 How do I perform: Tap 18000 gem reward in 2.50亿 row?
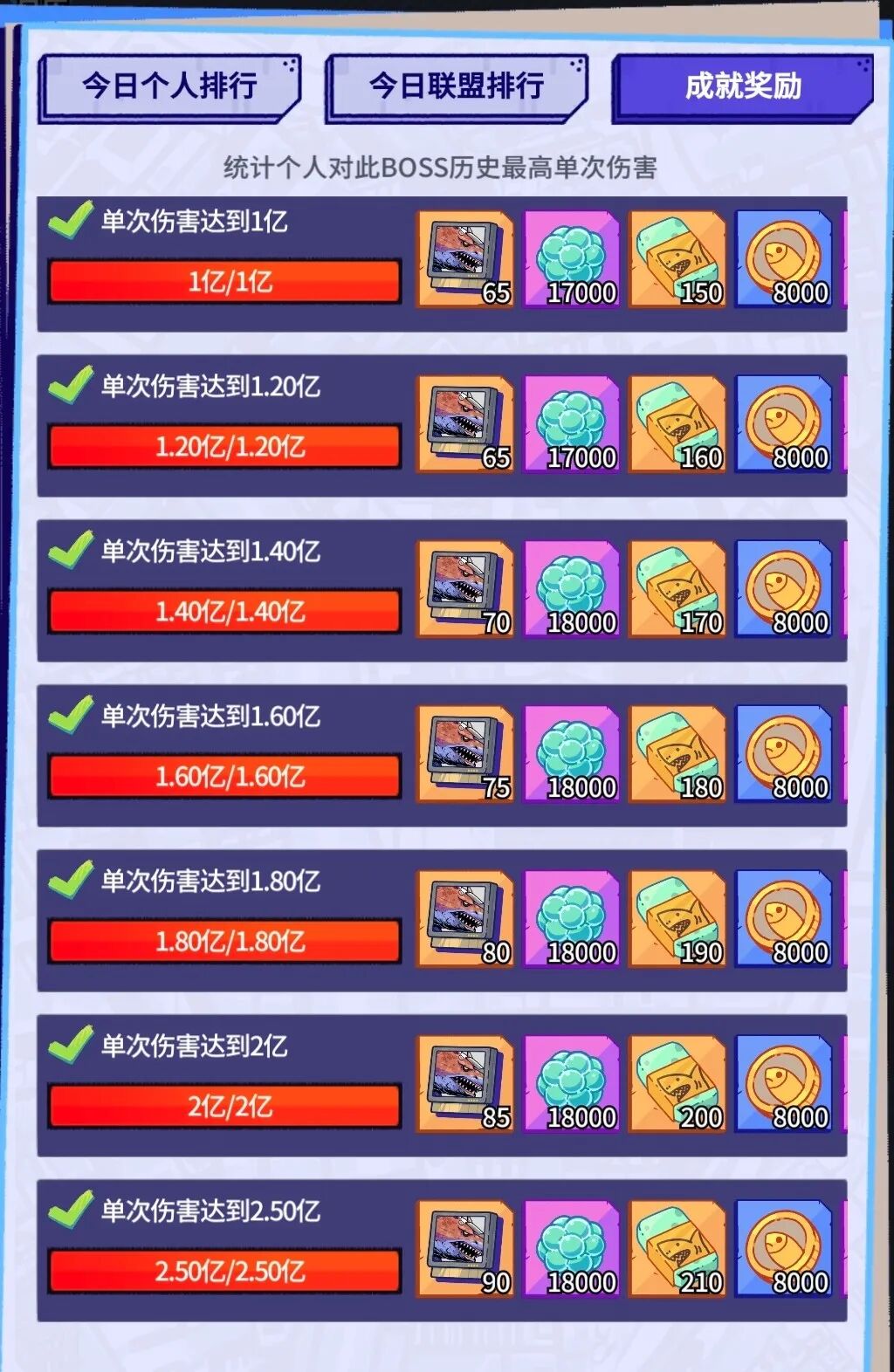572,1249
